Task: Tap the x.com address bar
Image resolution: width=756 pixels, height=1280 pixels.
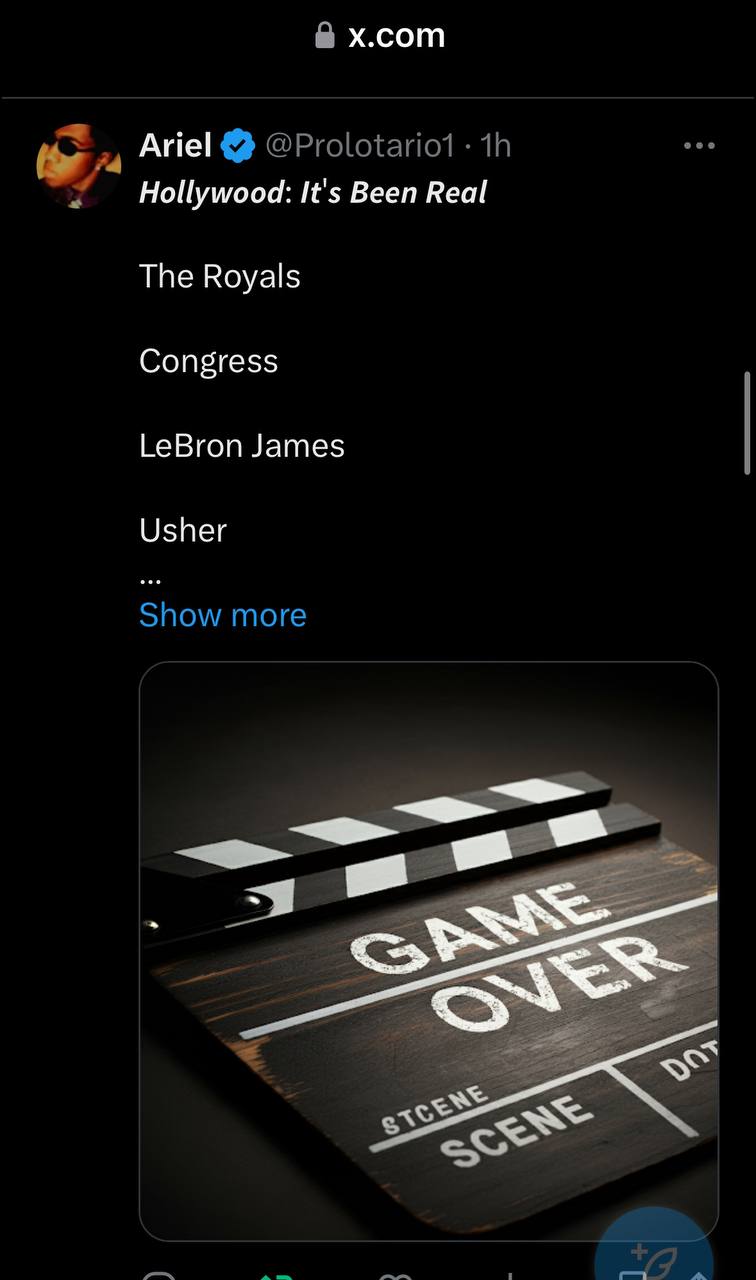Action: 380,36
